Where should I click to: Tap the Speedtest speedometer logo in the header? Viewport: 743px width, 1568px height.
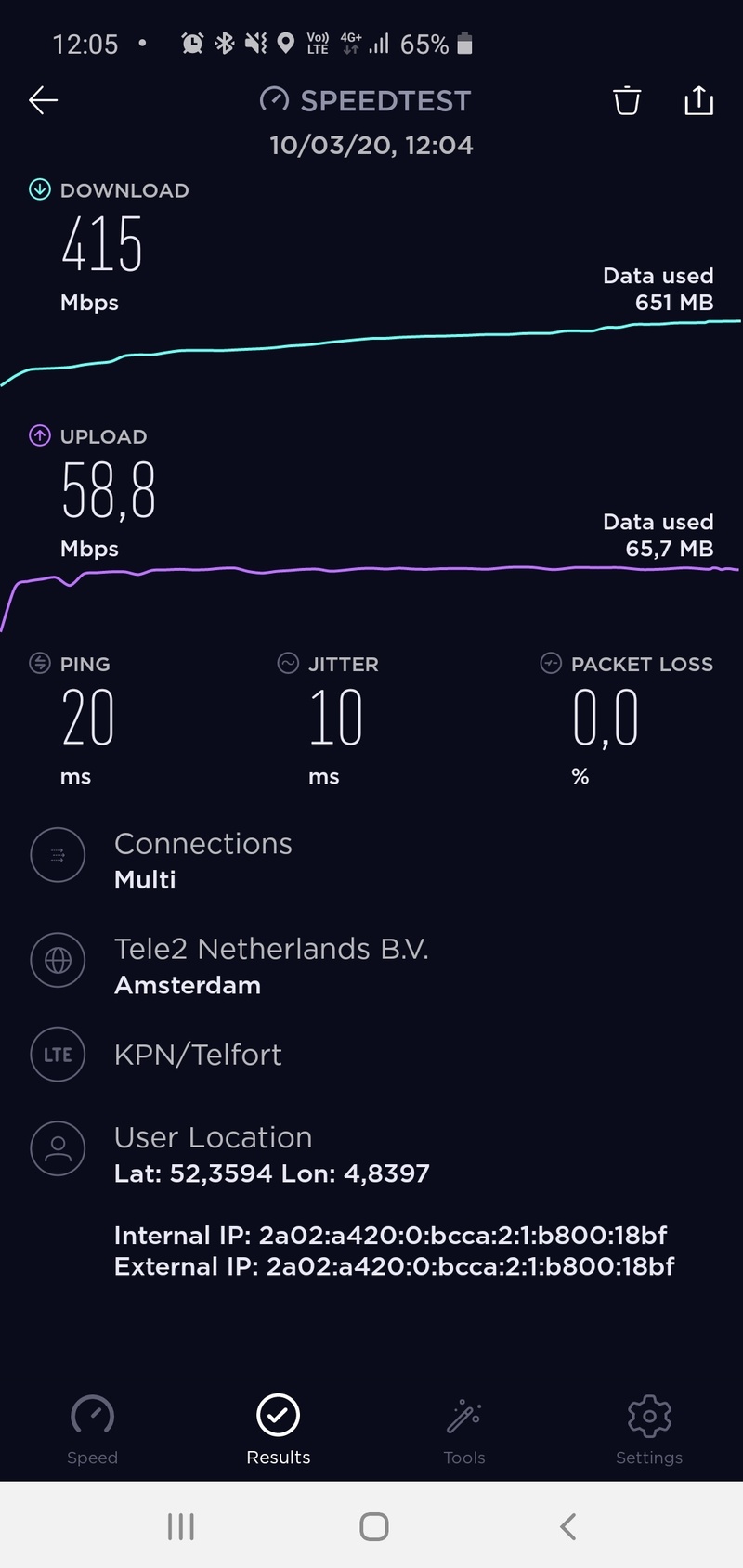(276, 99)
